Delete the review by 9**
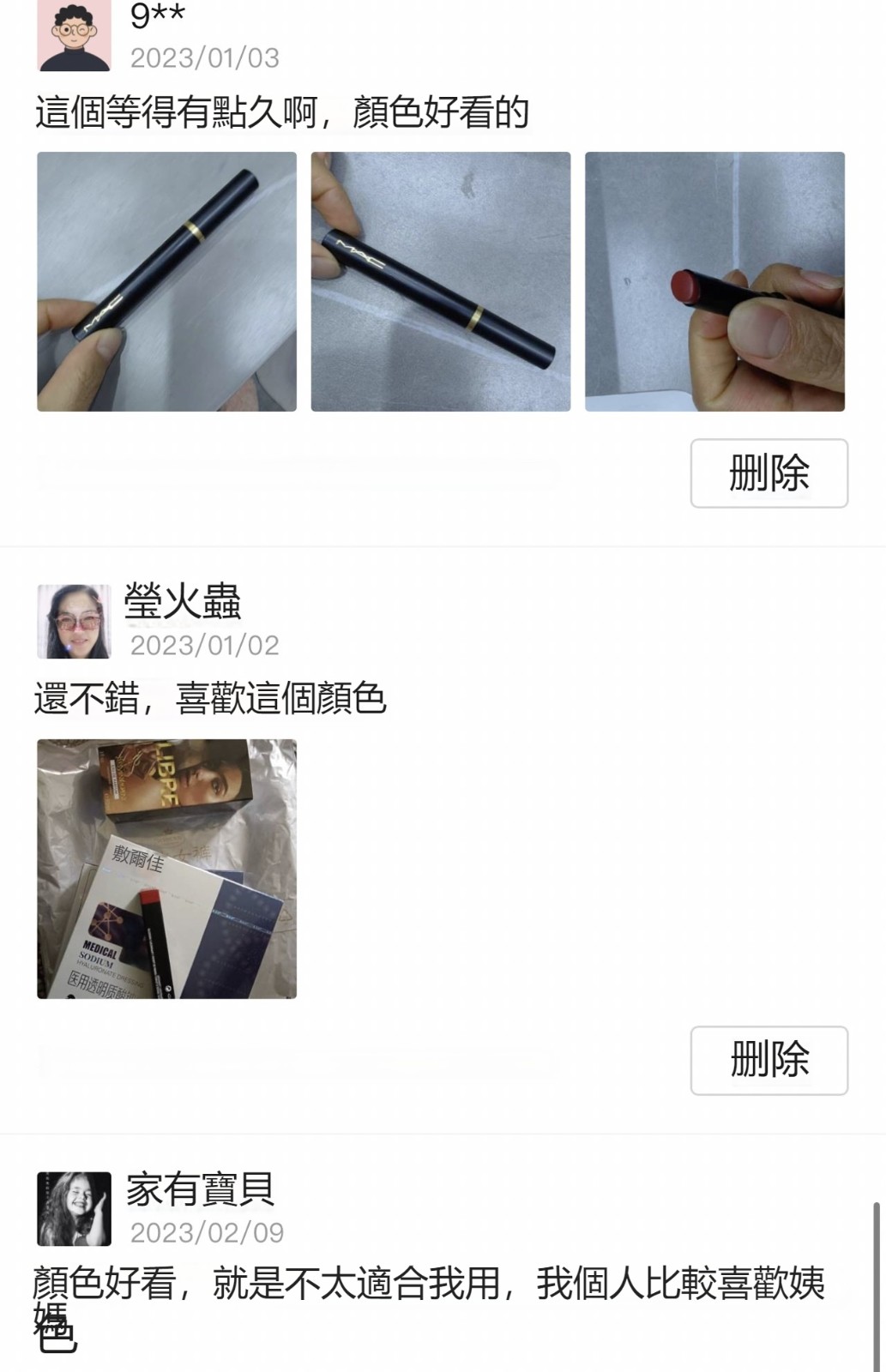This screenshot has height=1372, width=886. click(x=768, y=473)
